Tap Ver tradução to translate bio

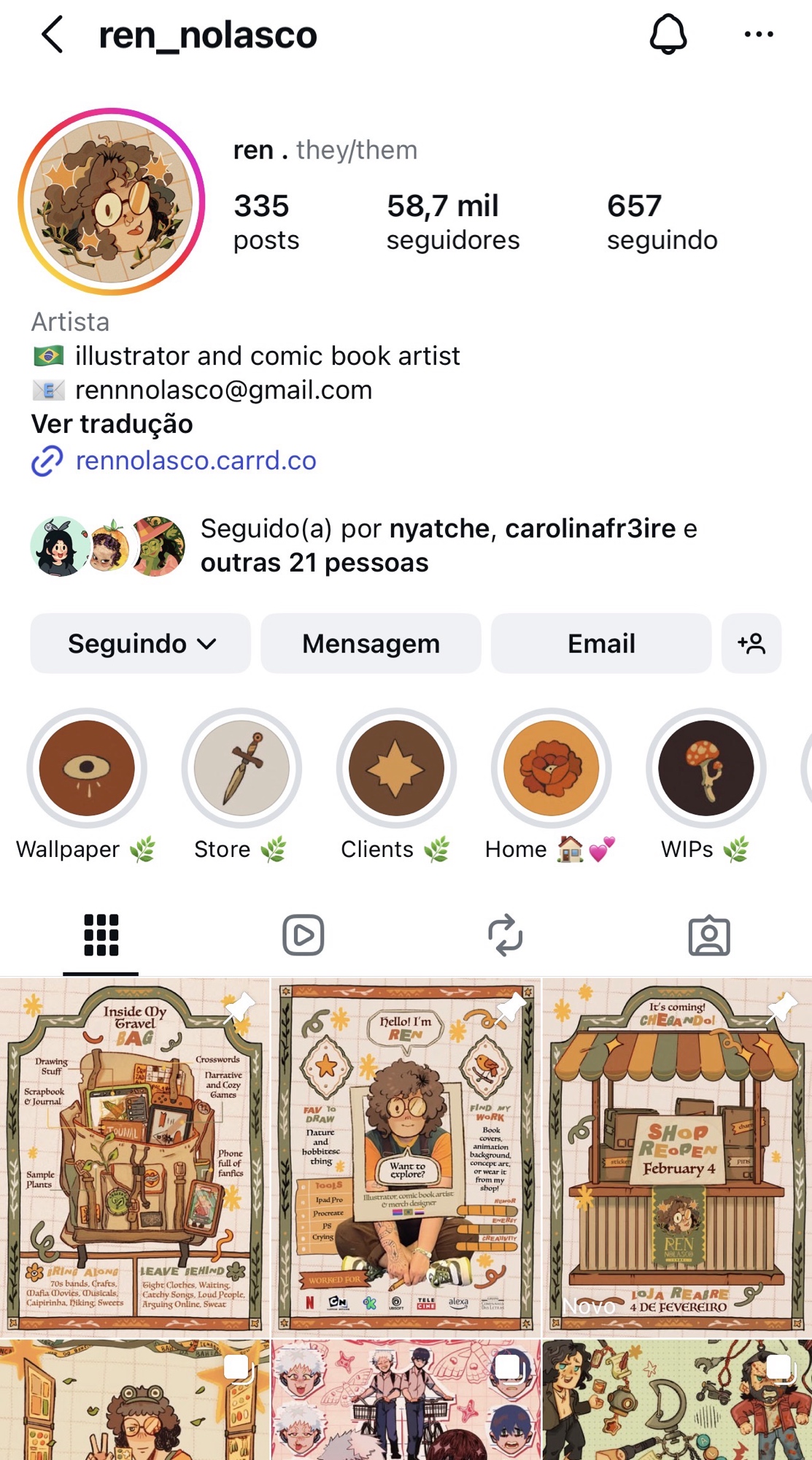point(112,424)
